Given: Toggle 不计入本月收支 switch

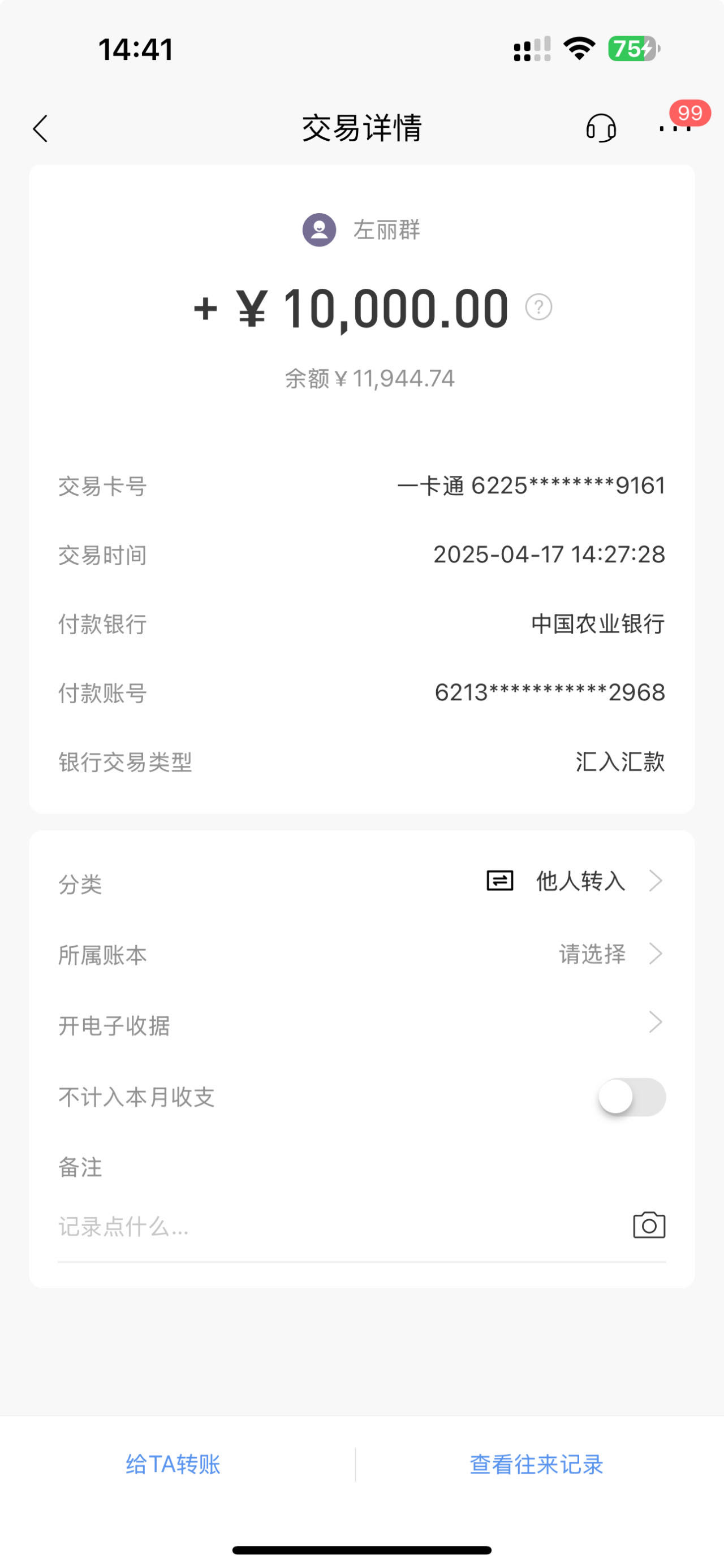Looking at the screenshot, I should (632, 1097).
